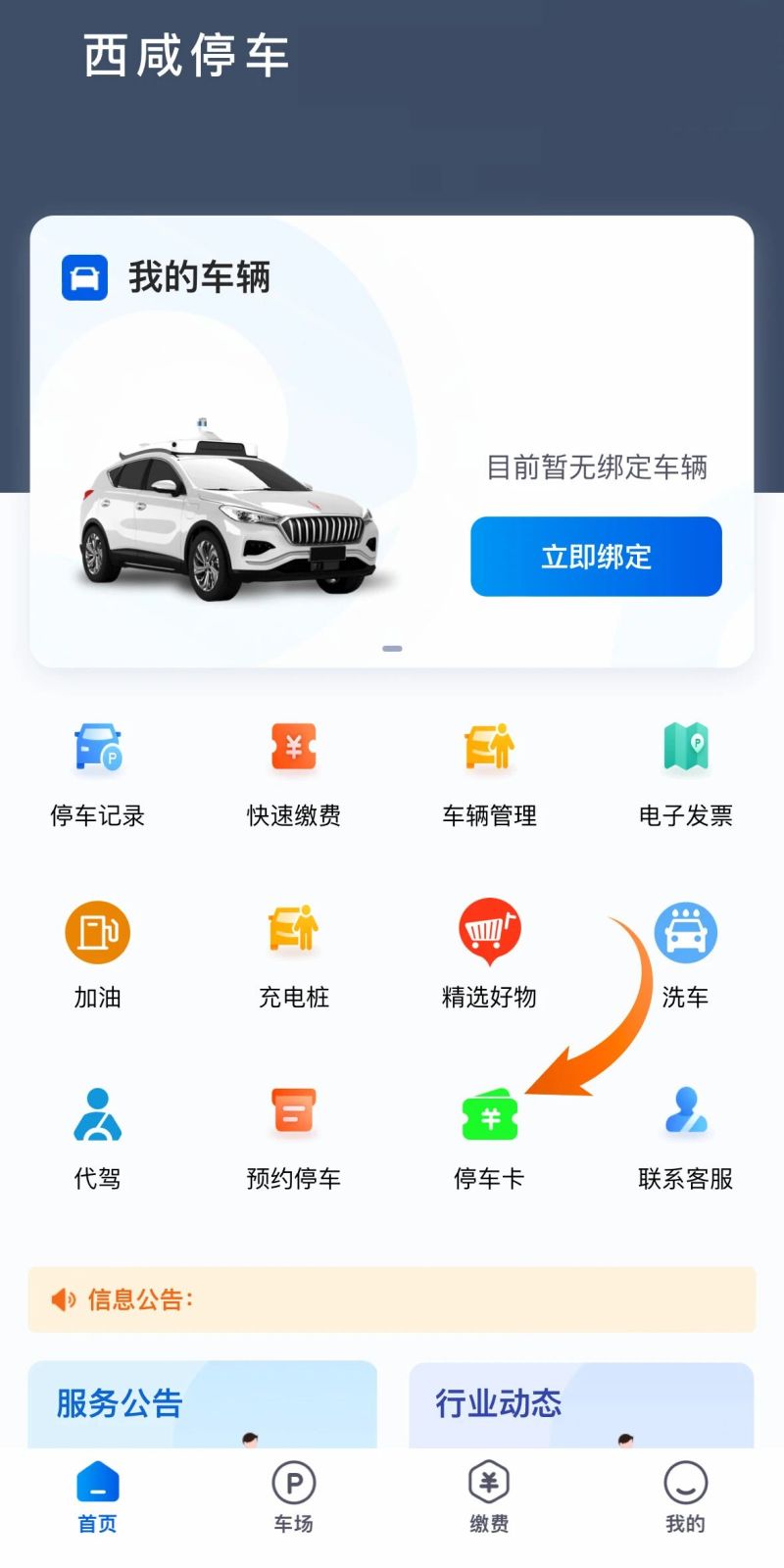Open 预约停车 reserve parking
The width and height of the screenshot is (784, 1568).
pyautogui.click(x=294, y=1135)
